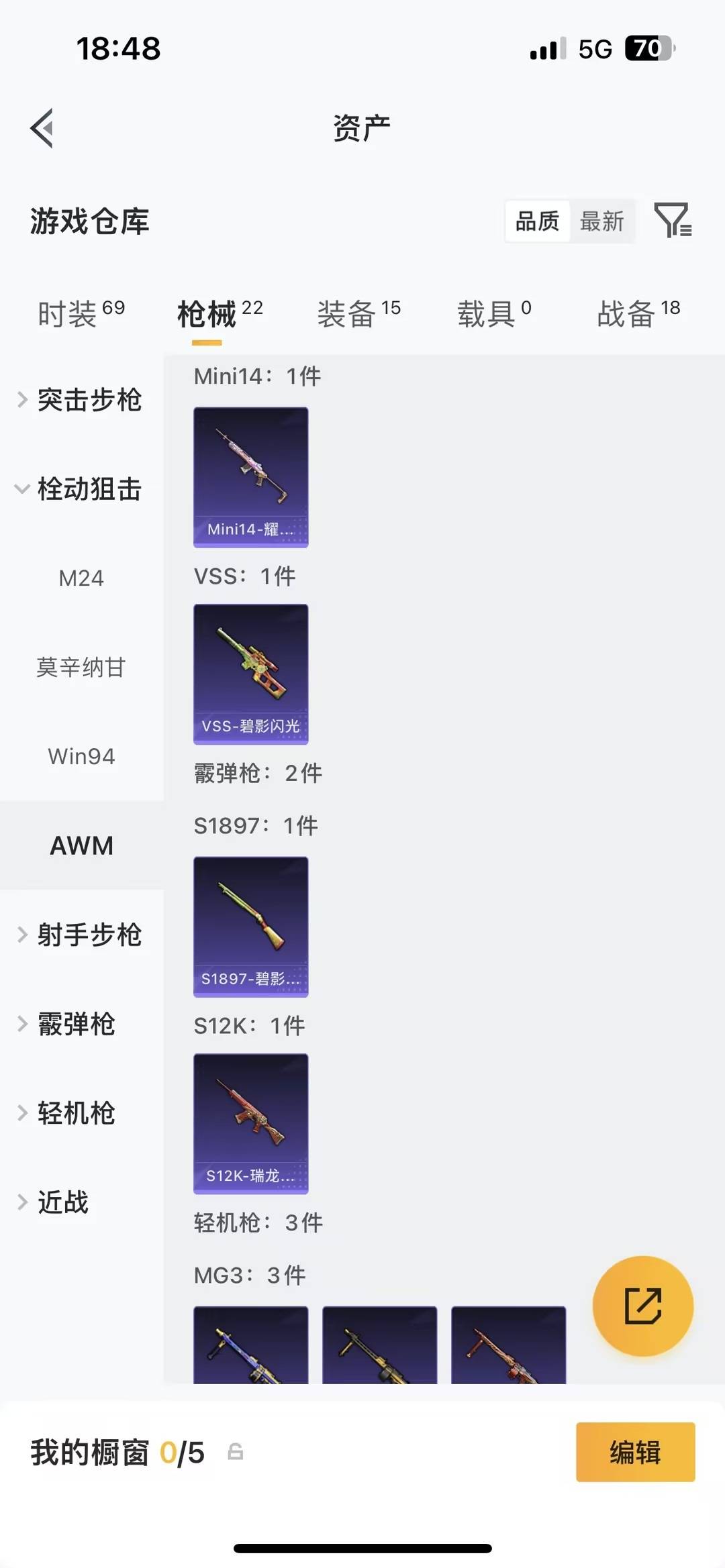Tap the back arrow to leave 资产 page
This screenshot has height=1568, width=725.
point(42,127)
